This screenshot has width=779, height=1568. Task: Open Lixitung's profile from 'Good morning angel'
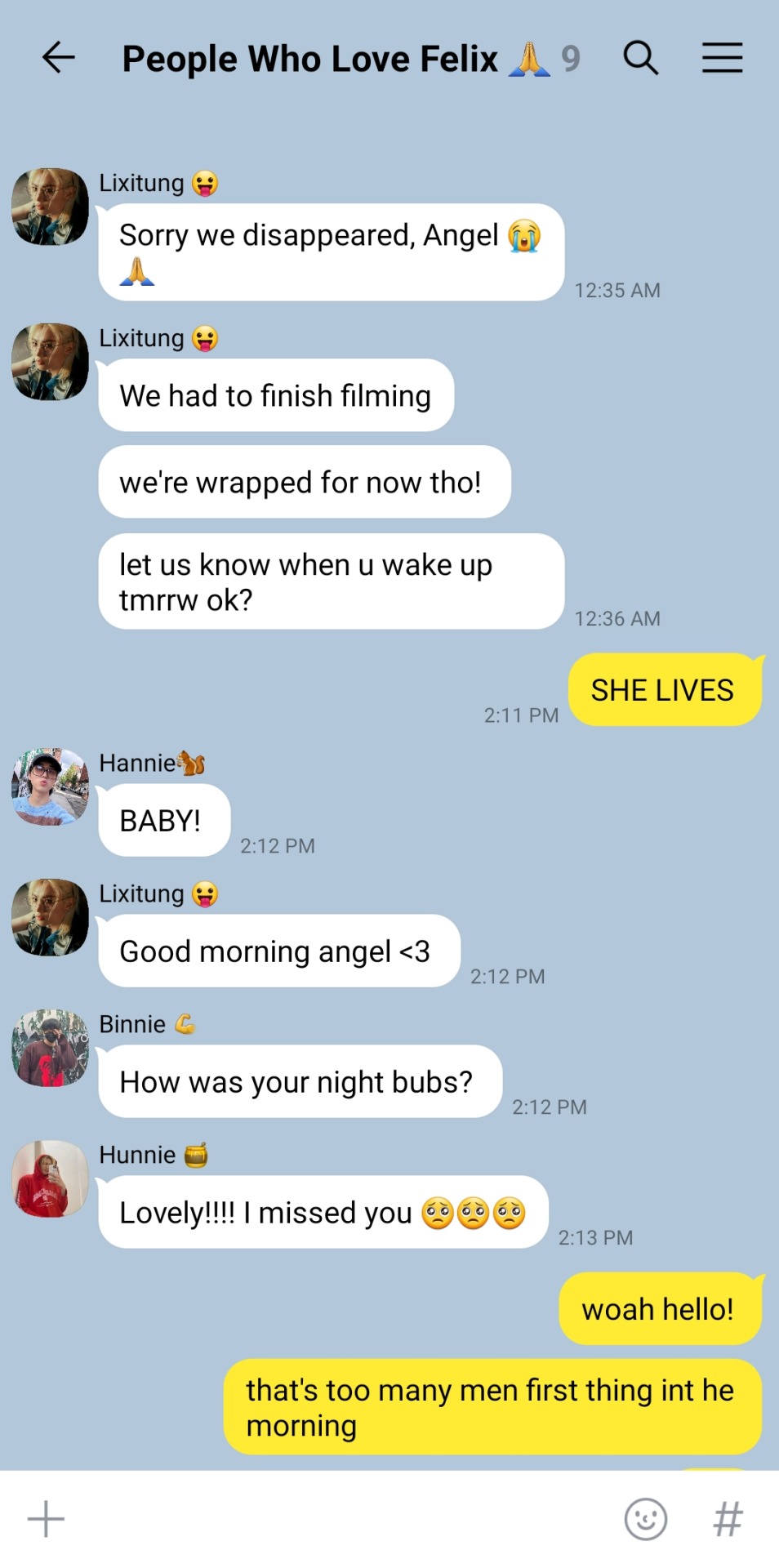(50, 917)
